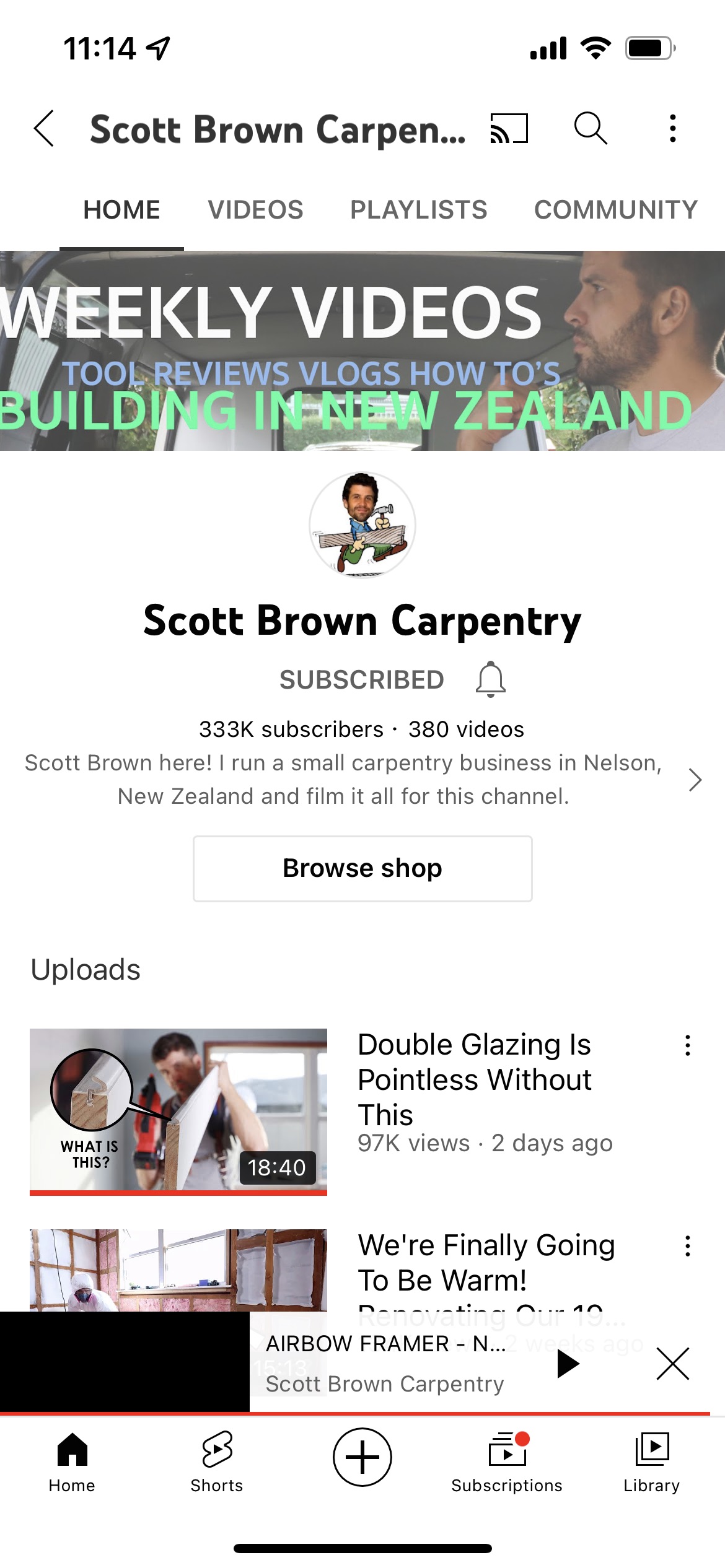Viewport: 725px width, 1568px height.
Task: Go back from the channel page
Action: tap(45, 129)
